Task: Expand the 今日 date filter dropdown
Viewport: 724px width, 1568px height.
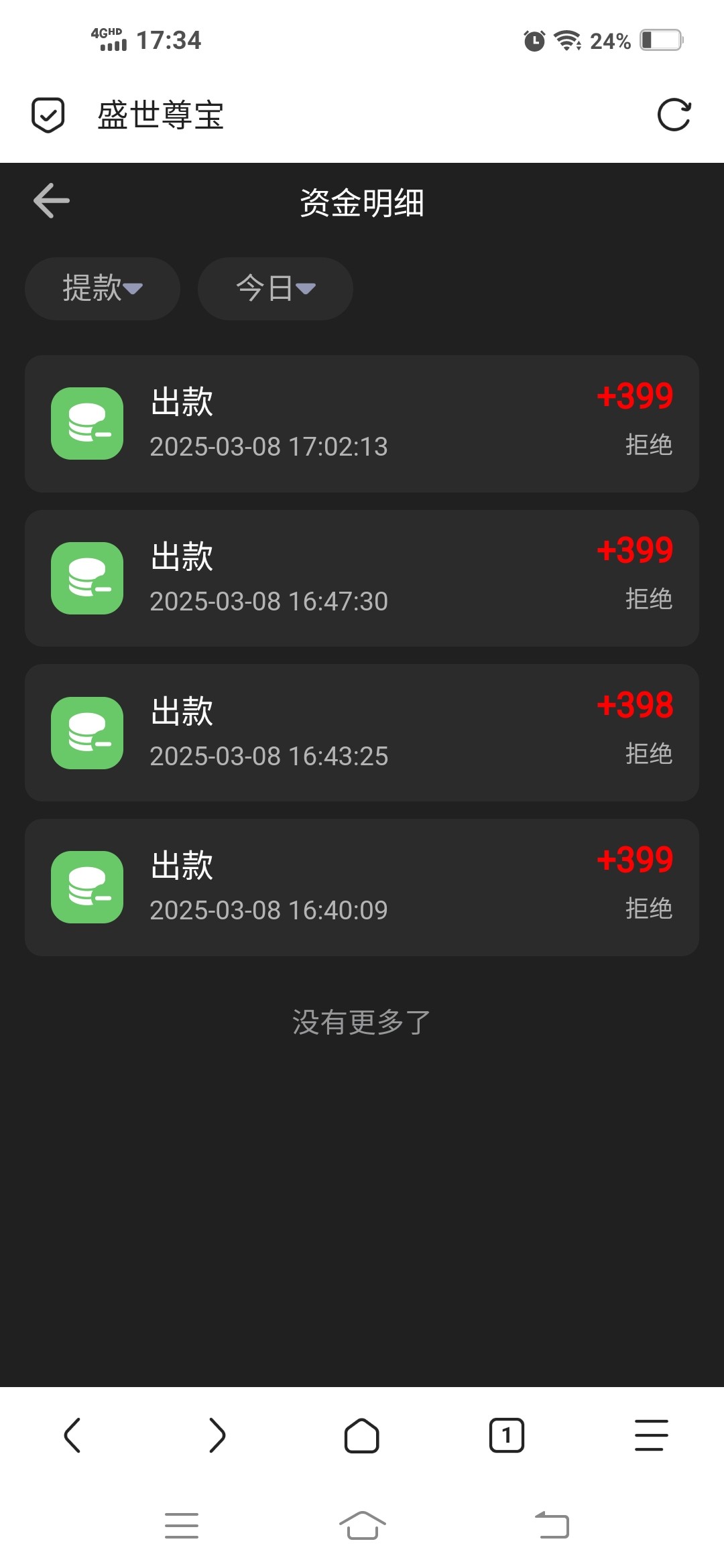Action: pos(276,288)
